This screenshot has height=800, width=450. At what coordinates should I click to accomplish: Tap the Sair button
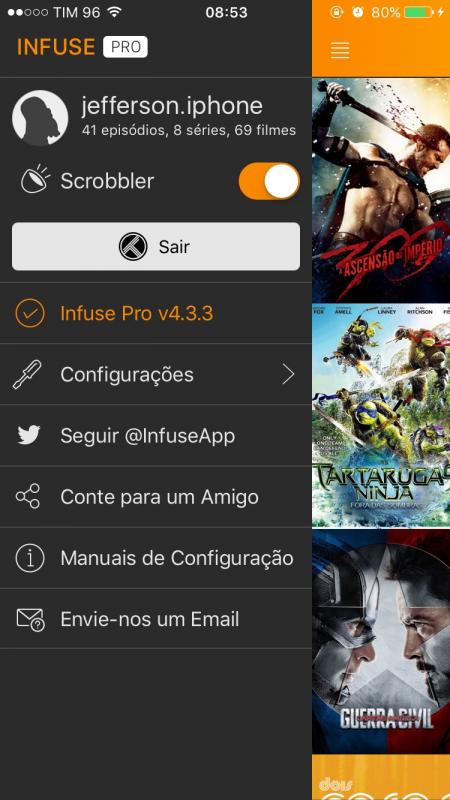pos(156,246)
